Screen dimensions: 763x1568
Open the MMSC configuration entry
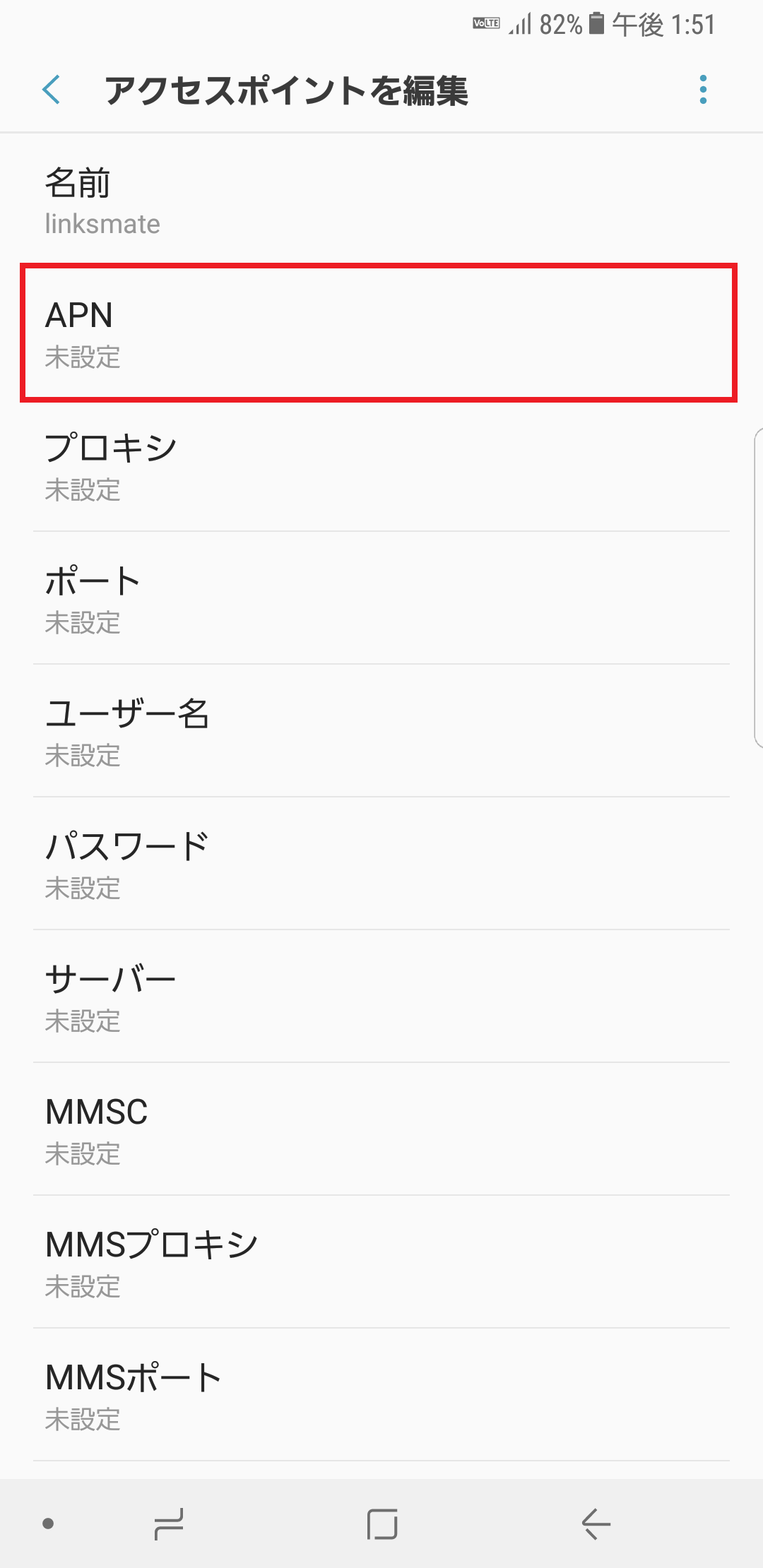coord(381,1130)
